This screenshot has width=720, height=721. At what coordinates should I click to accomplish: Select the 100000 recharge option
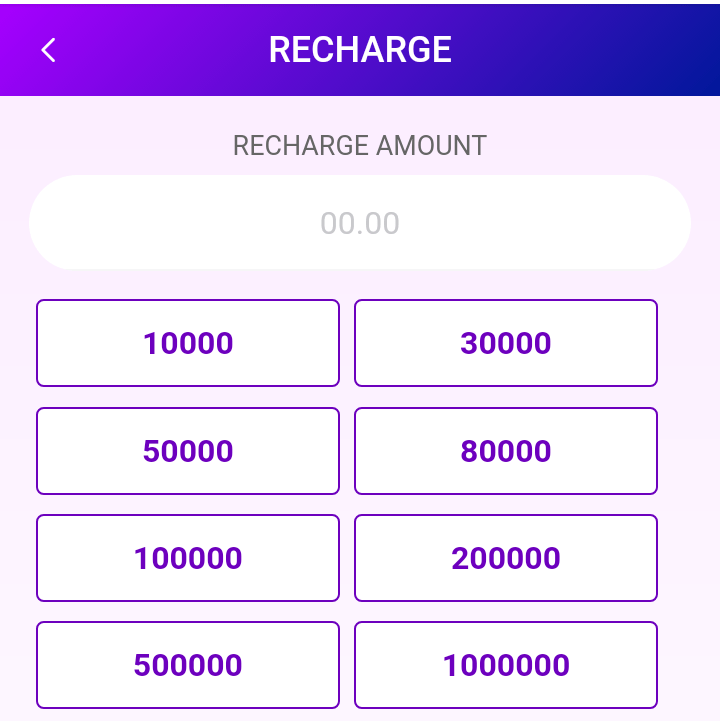click(x=188, y=558)
